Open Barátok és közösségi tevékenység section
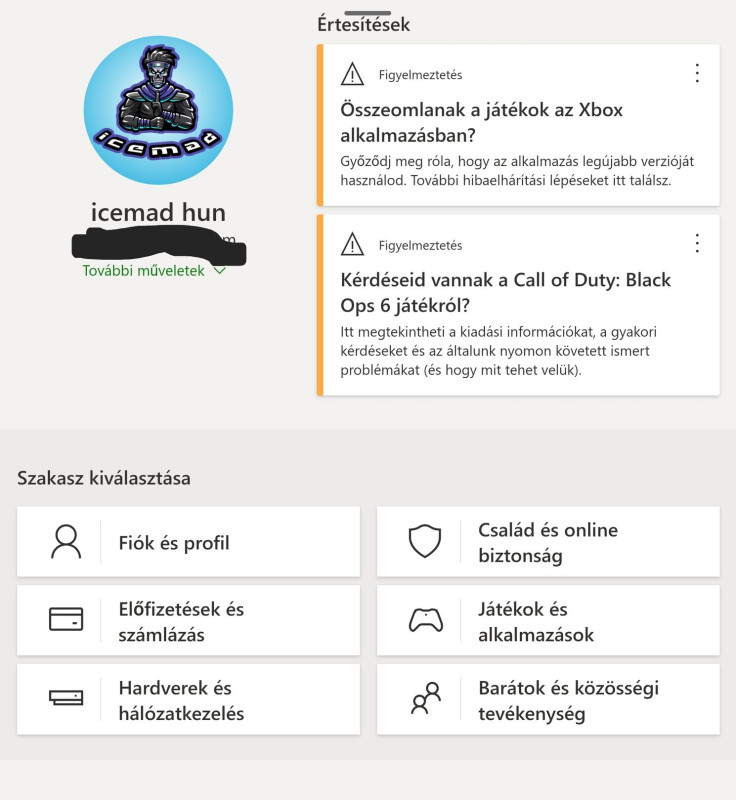 [547, 700]
